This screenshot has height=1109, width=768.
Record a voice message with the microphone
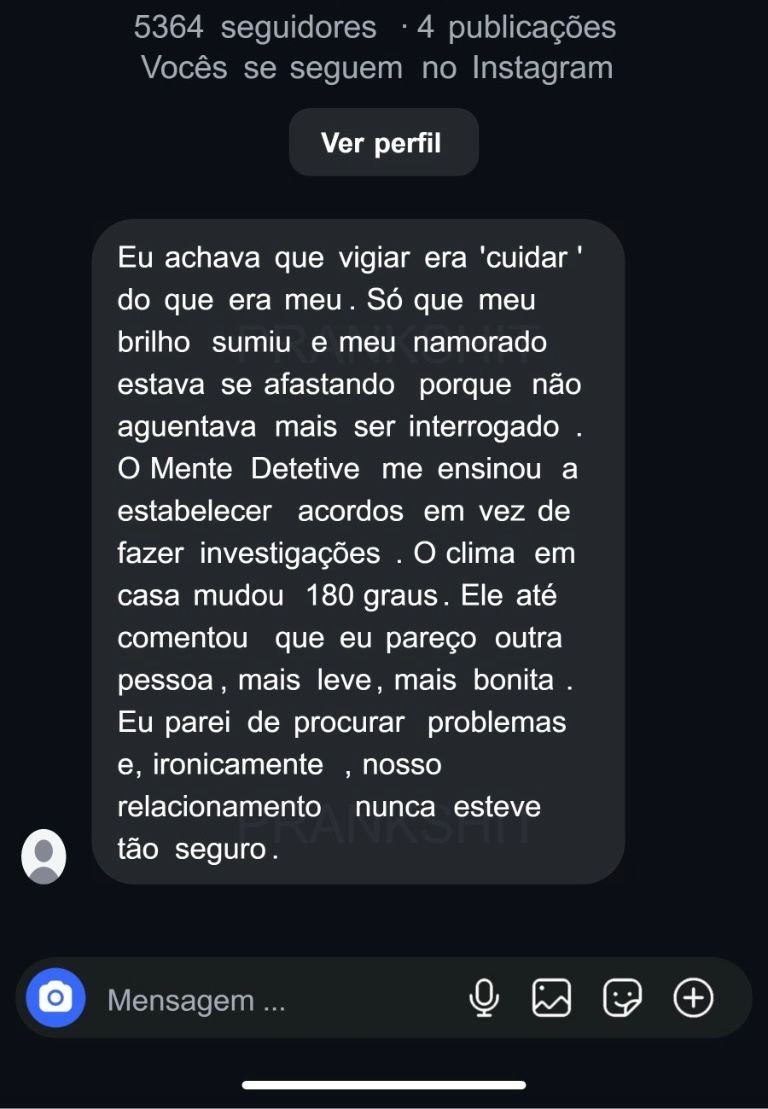coord(484,998)
